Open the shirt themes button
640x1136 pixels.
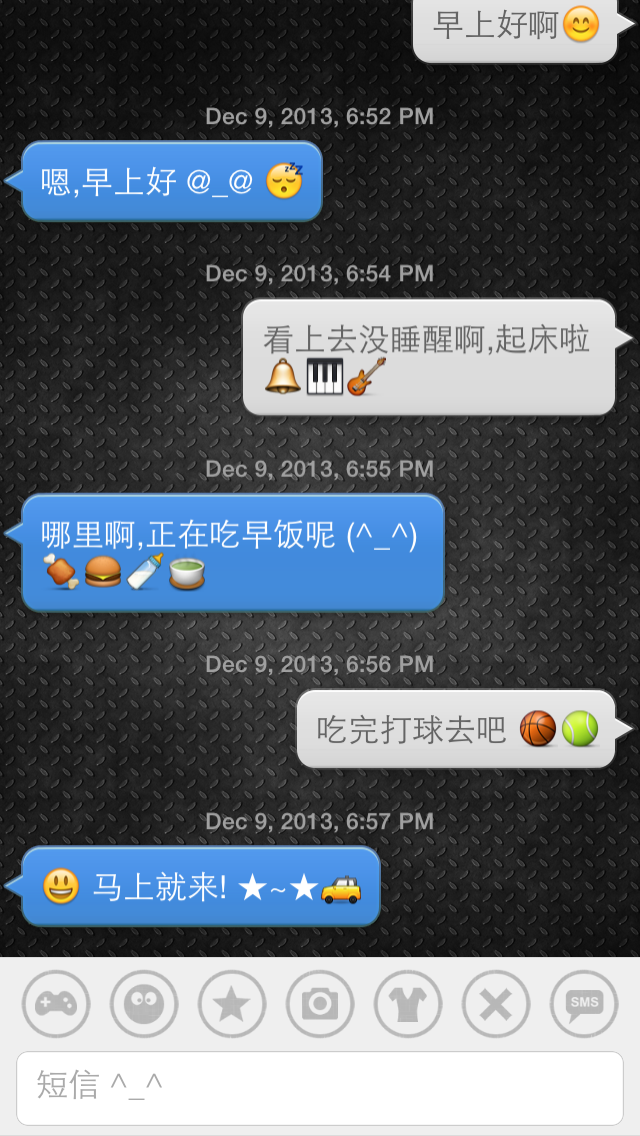point(408,1004)
